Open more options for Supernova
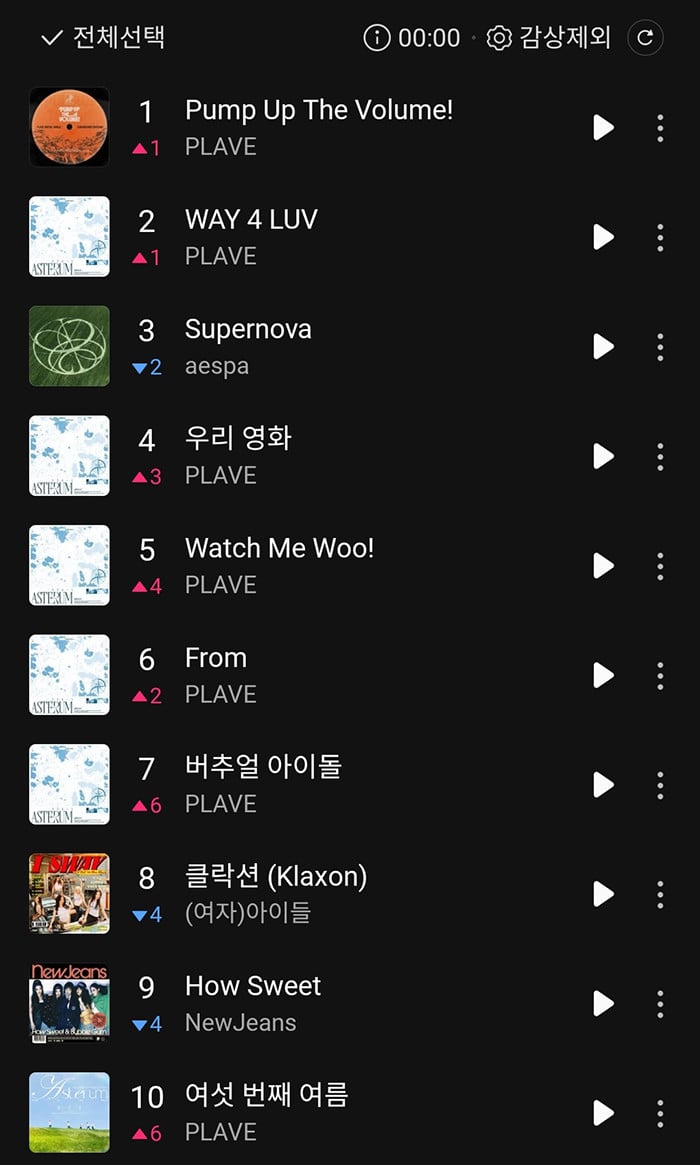 660,346
